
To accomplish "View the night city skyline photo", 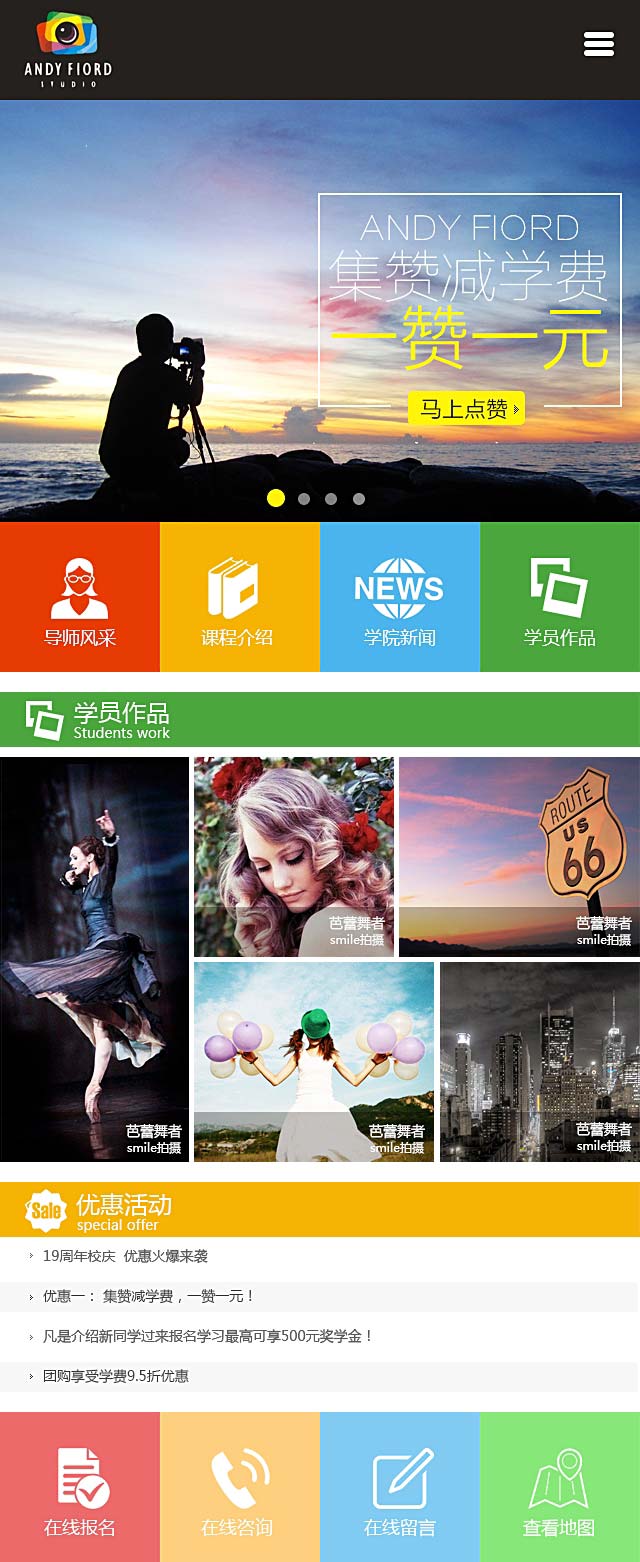I will 539,1060.
